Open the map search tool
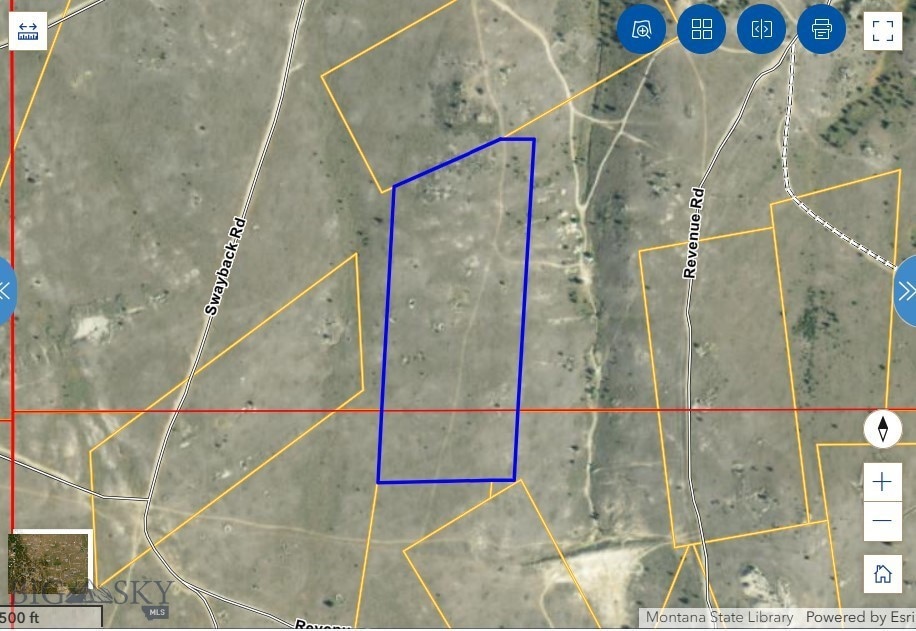This screenshot has height=631, width=916. tap(641, 29)
